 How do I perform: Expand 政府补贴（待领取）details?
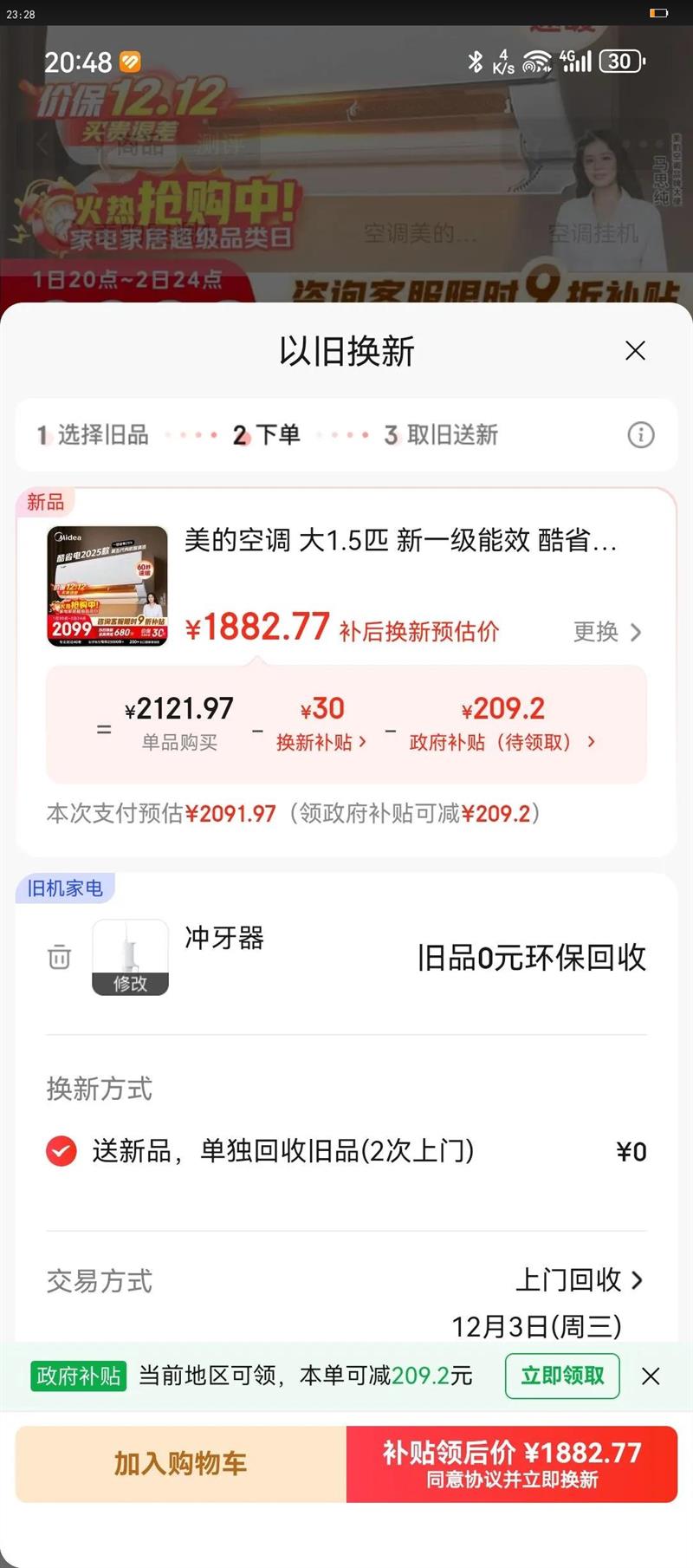506,742
